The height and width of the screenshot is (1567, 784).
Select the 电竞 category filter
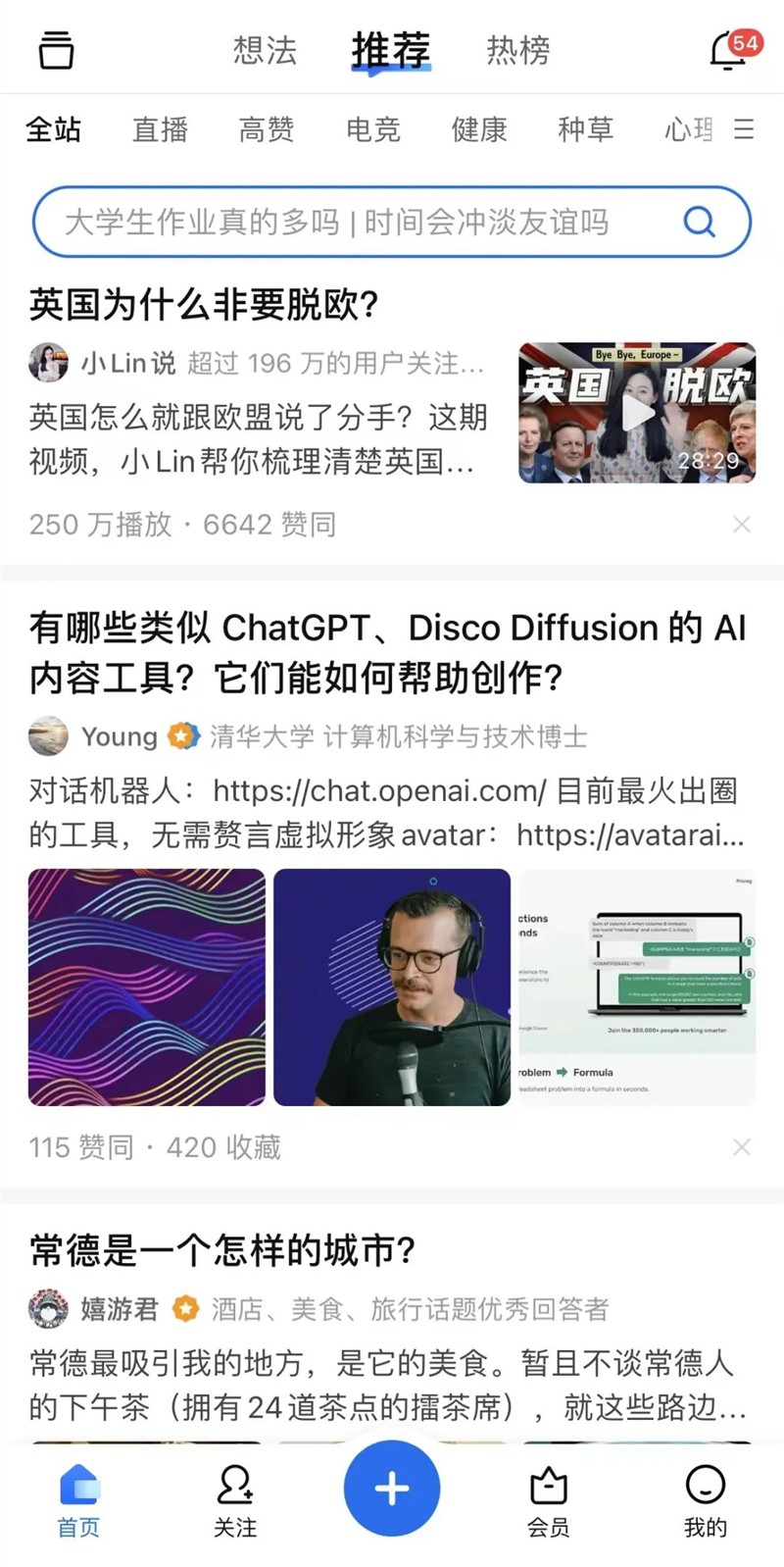coord(372,129)
